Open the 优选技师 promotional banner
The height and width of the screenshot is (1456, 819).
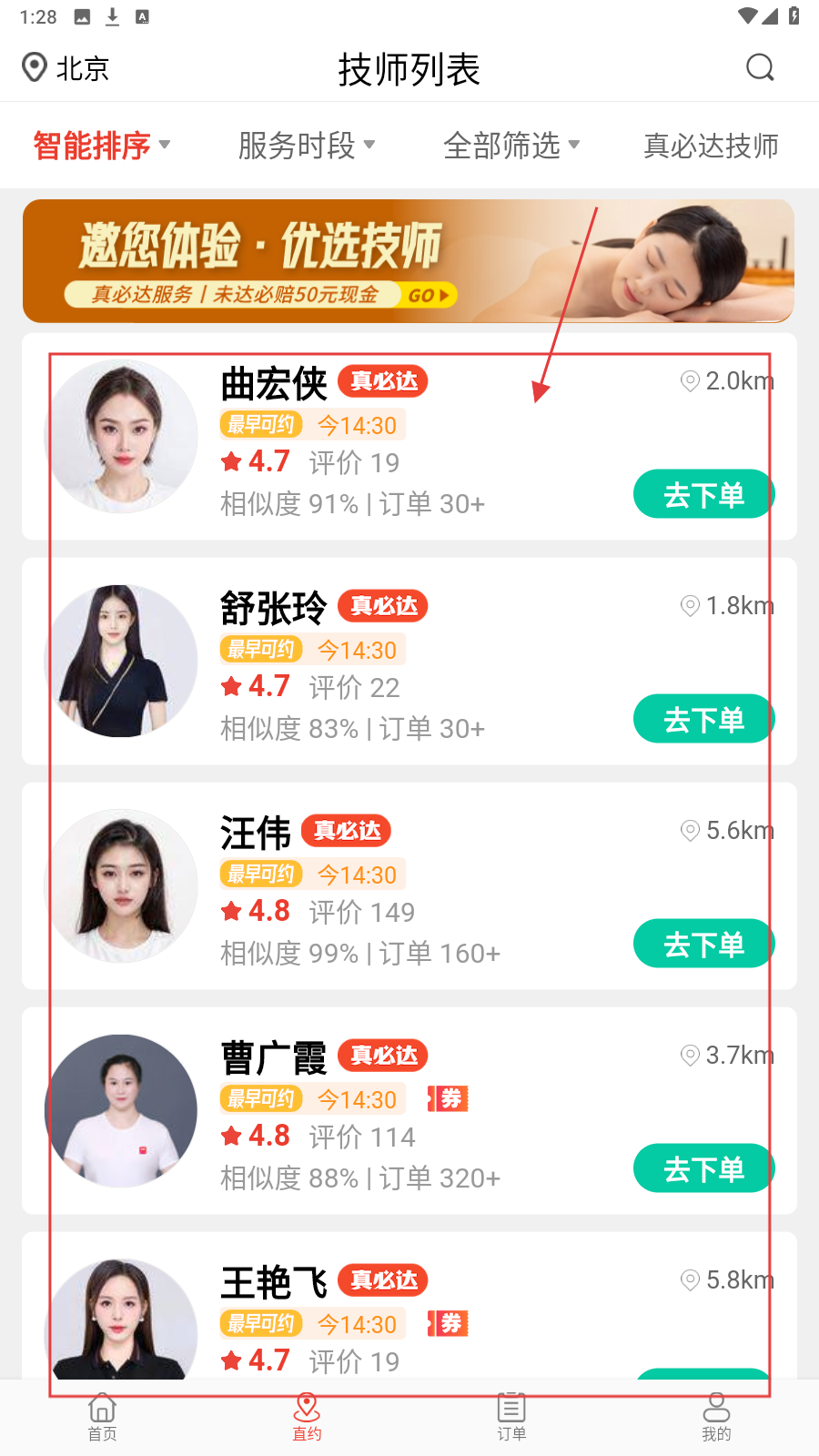point(408,261)
